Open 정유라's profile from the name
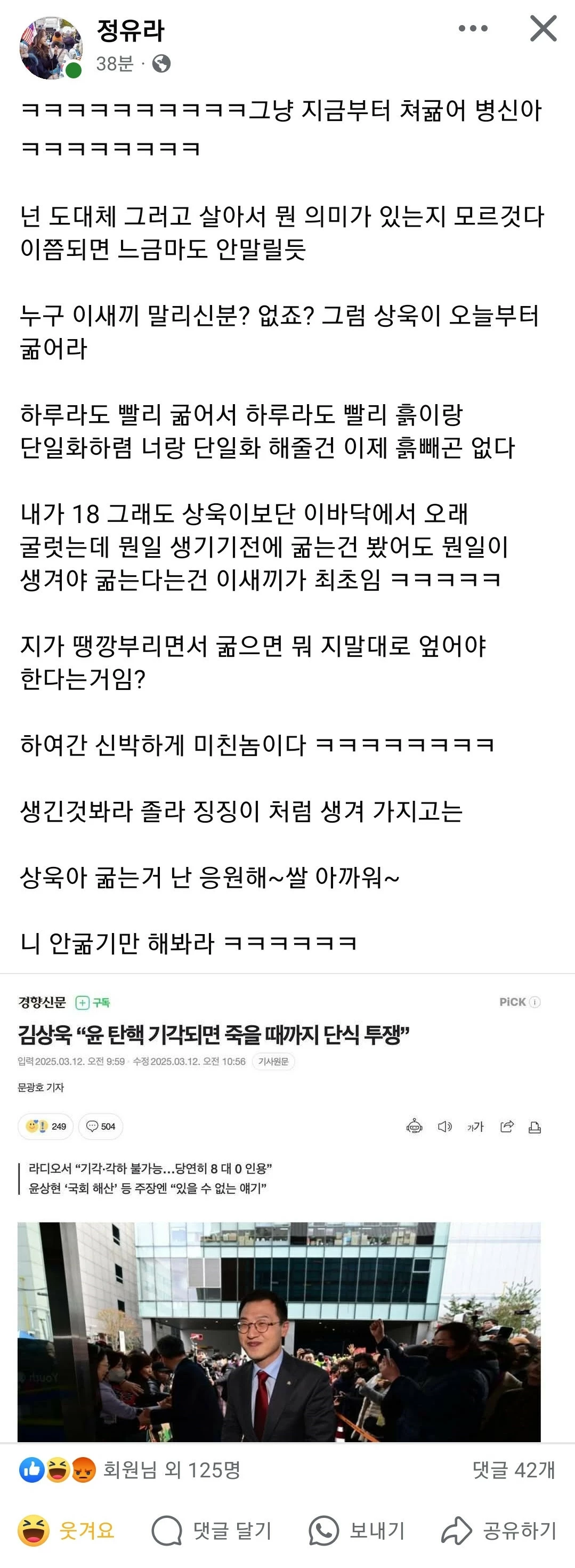This screenshot has width=575, height=1568. click(x=130, y=30)
